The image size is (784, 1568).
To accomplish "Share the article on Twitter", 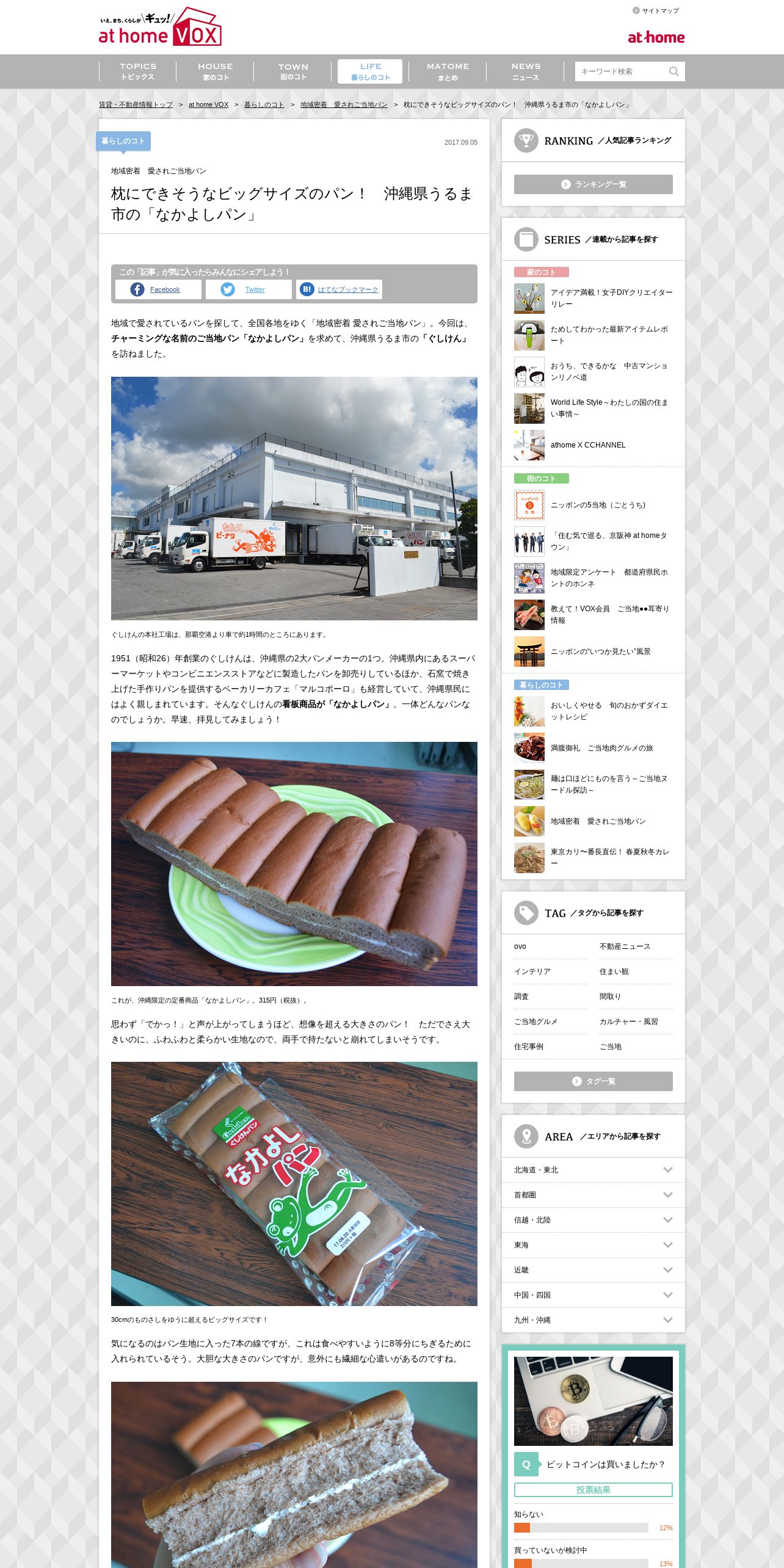I will point(249,289).
